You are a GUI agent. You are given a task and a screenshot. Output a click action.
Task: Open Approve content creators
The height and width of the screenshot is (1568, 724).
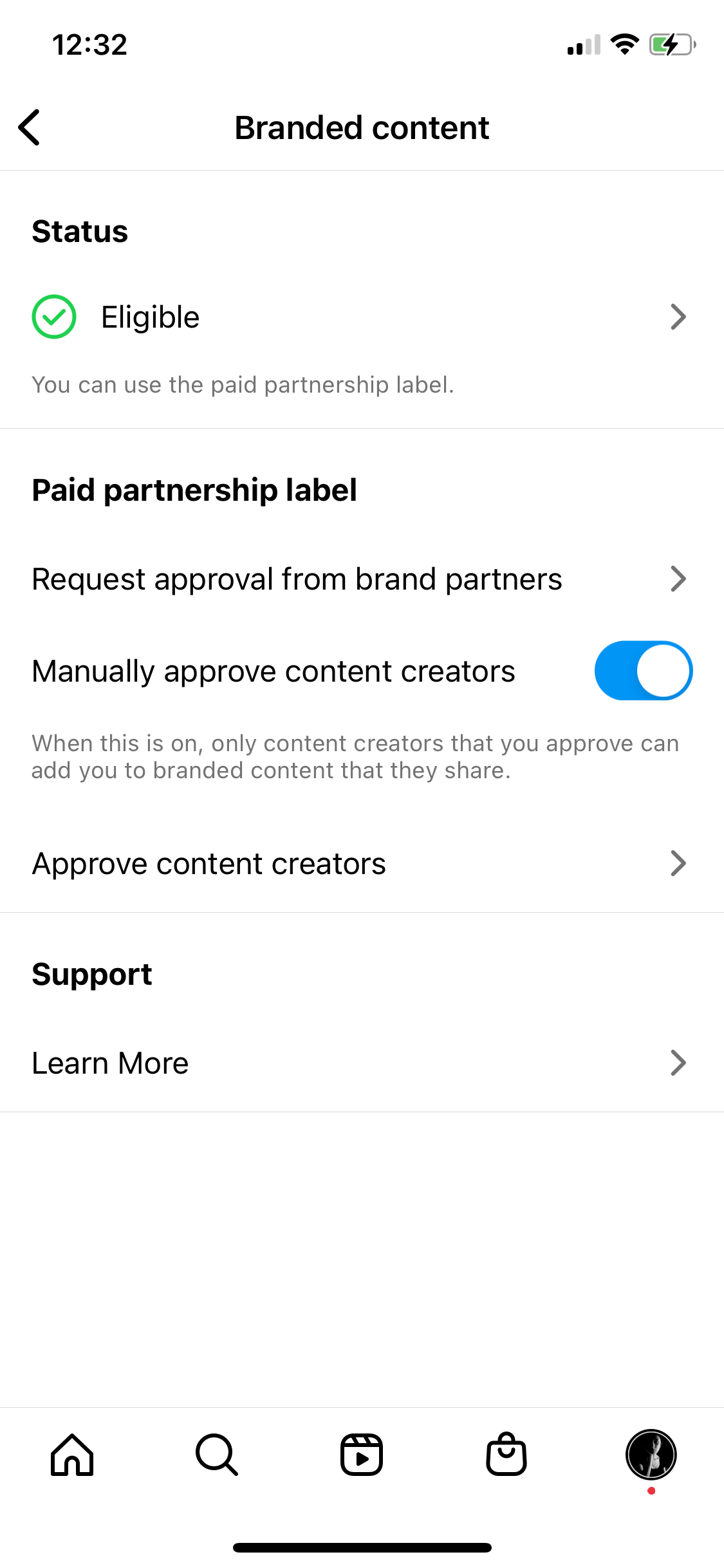click(362, 863)
